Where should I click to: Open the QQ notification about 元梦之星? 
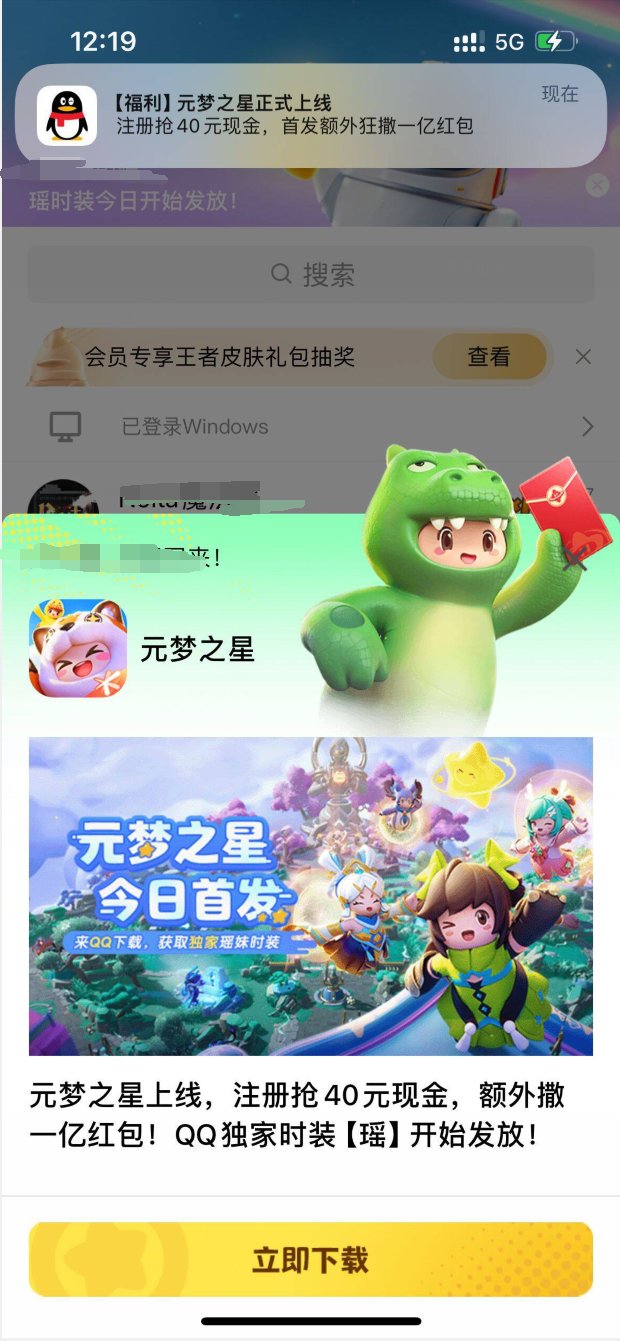tap(310, 115)
